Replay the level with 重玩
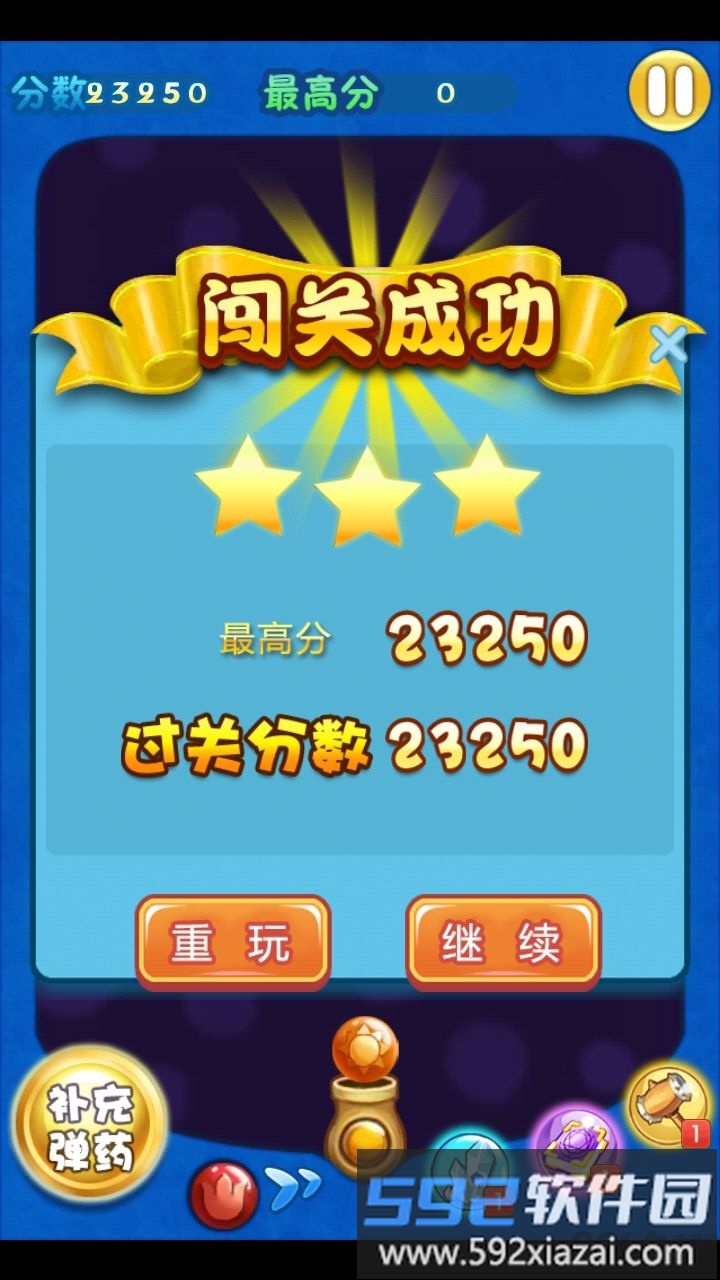Screen dimensions: 720x1280 click(232, 941)
